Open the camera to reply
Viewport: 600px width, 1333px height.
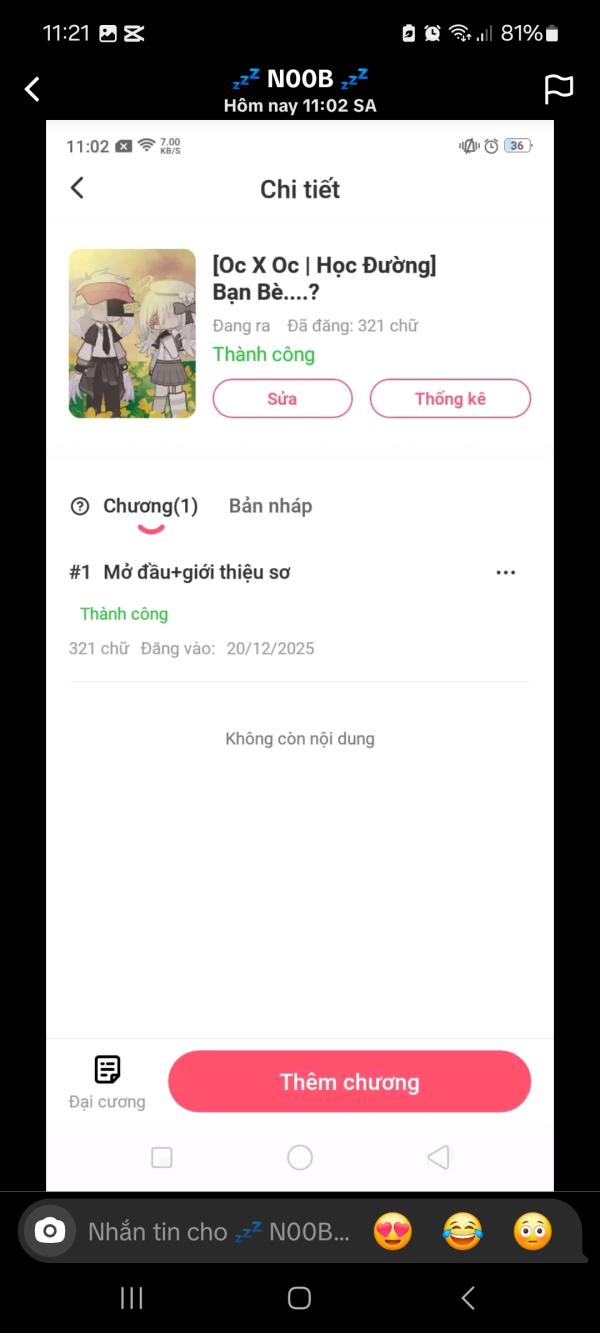pos(49,1231)
